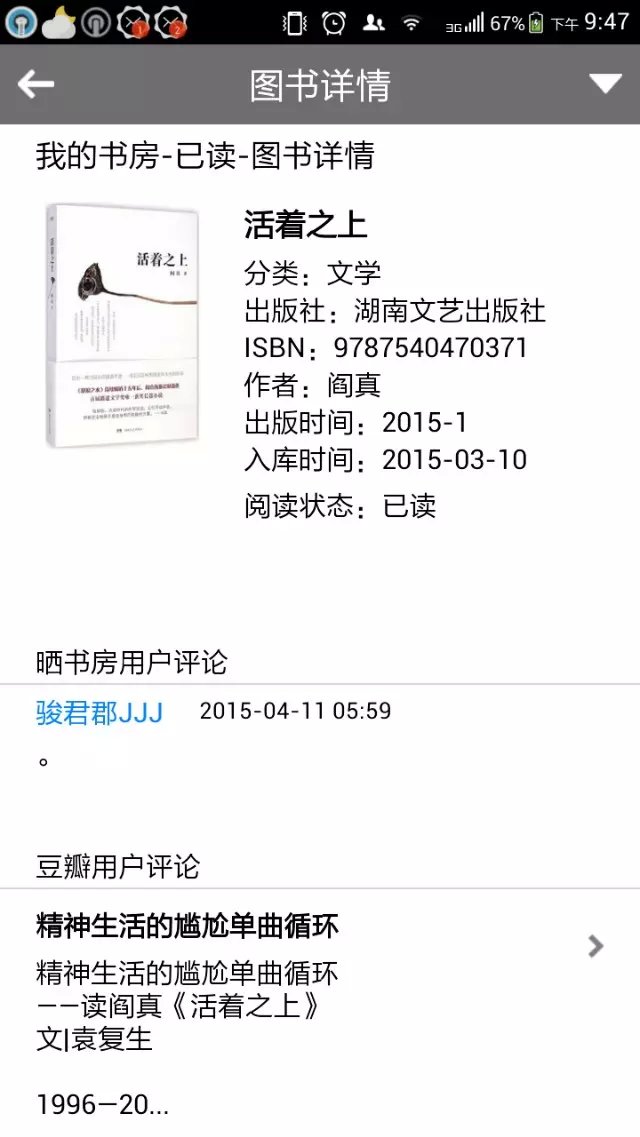Open the dropdown triangle menu in header
640x1137 pixels.
[x=605, y=84]
